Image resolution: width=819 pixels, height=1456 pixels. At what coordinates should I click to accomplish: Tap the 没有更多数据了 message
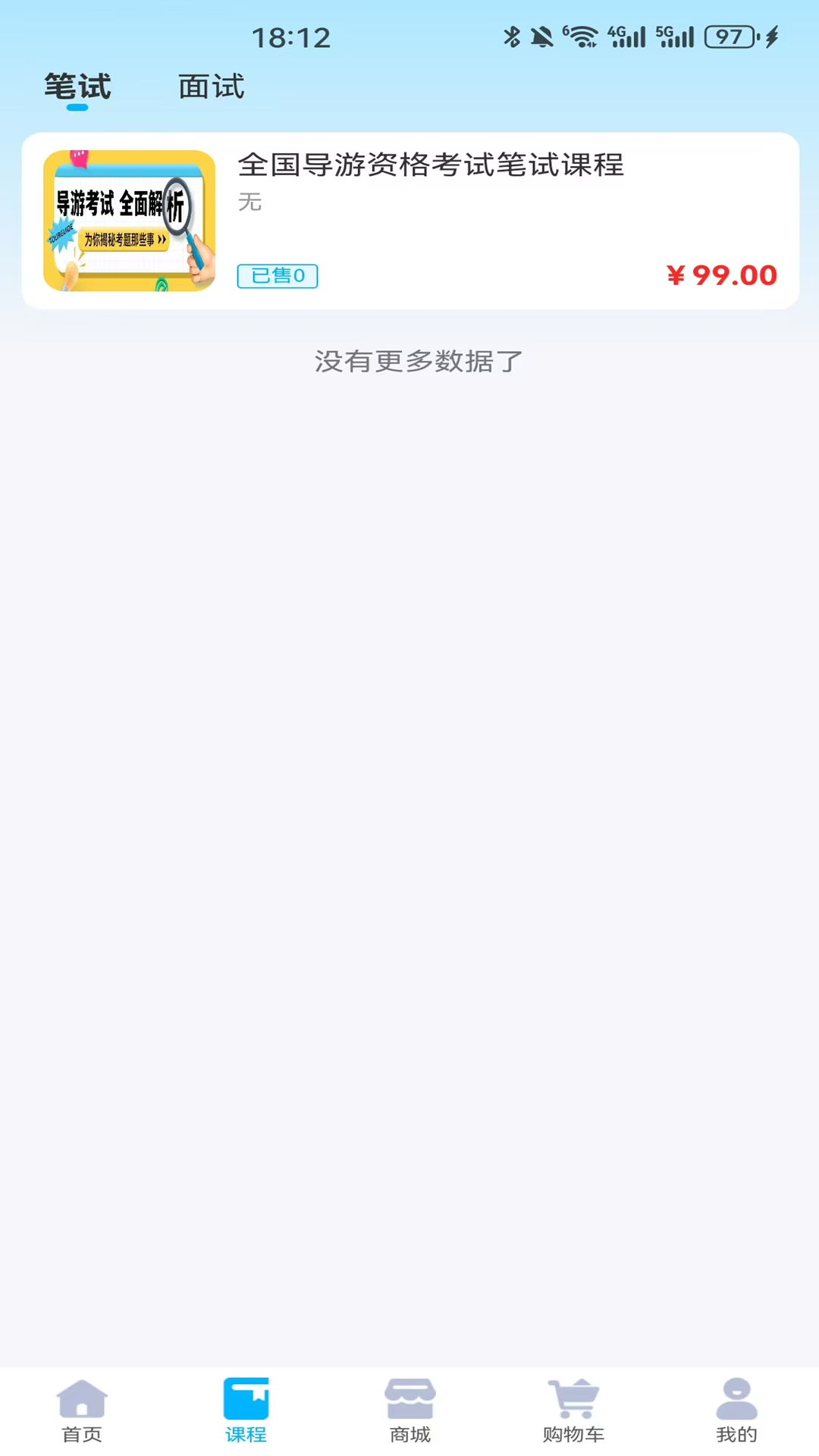416,362
